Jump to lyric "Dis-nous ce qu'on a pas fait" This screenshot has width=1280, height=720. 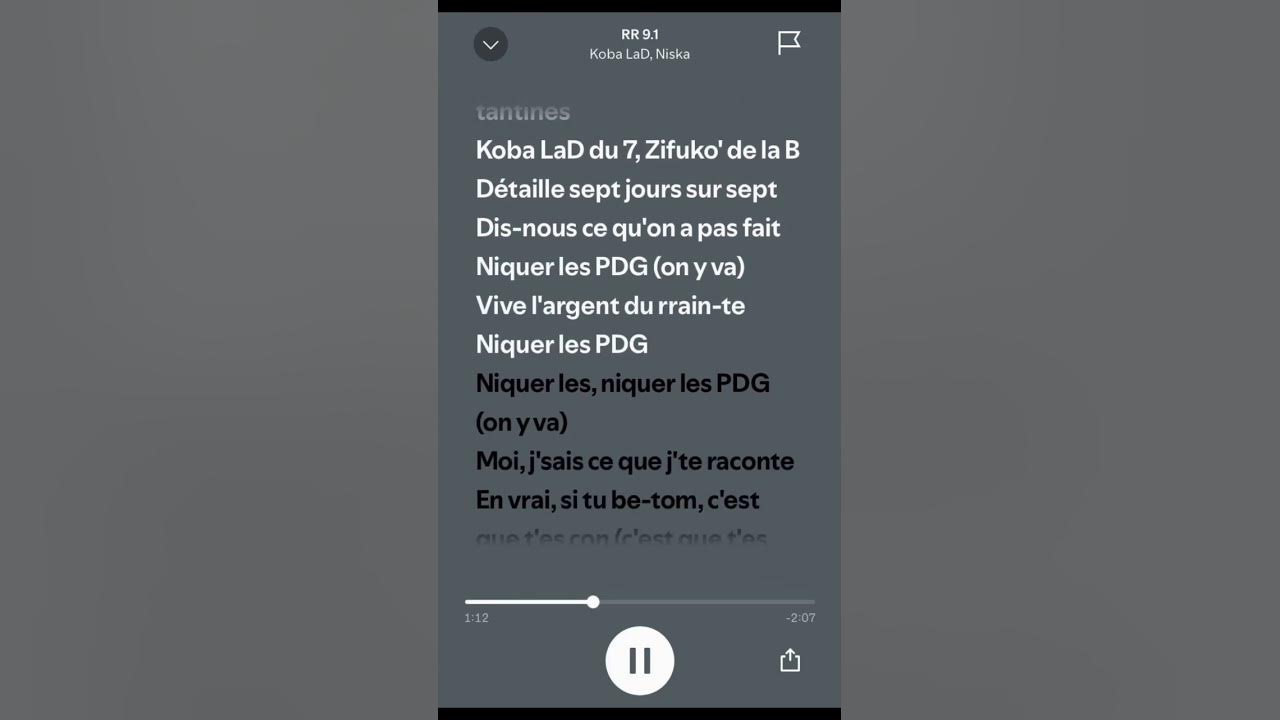coord(627,228)
